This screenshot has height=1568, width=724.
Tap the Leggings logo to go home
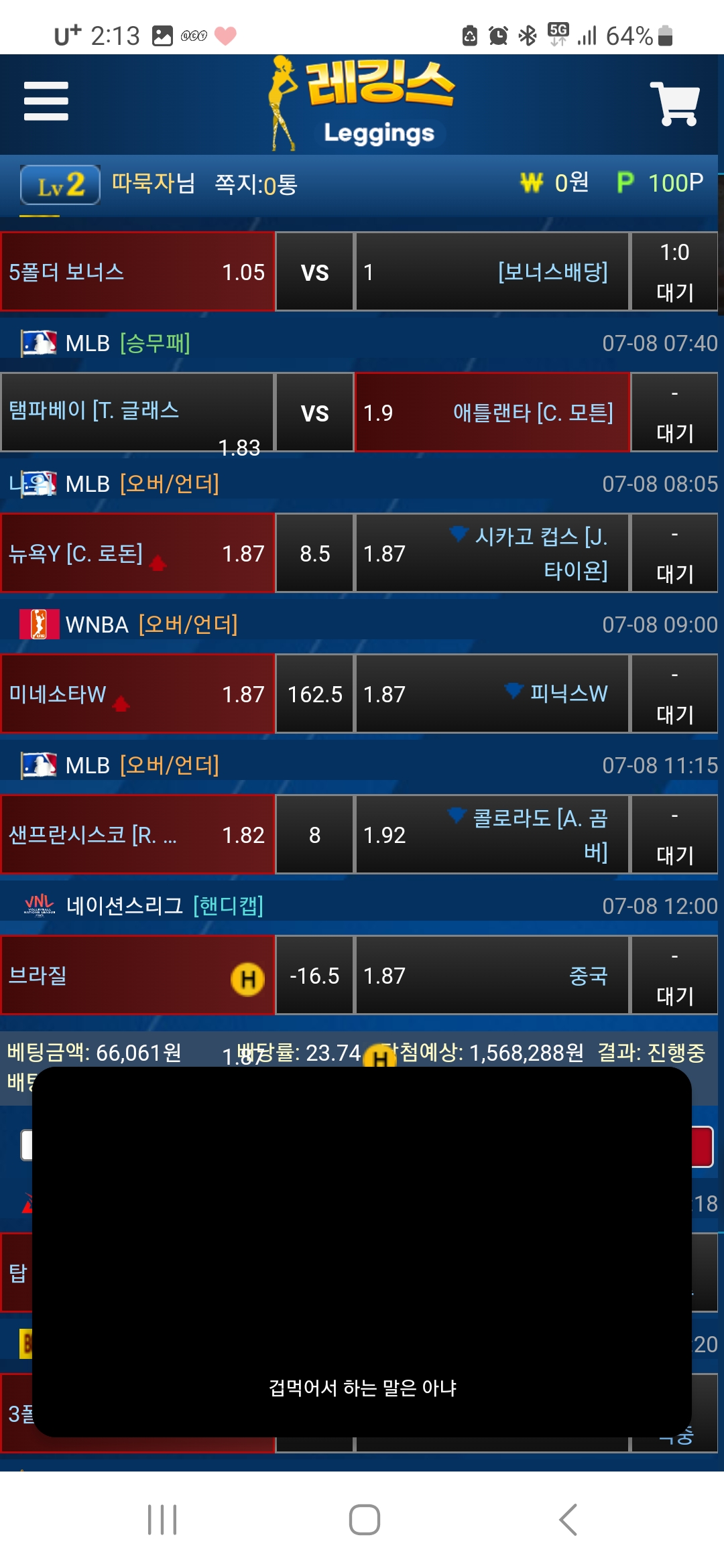[x=362, y=104]
